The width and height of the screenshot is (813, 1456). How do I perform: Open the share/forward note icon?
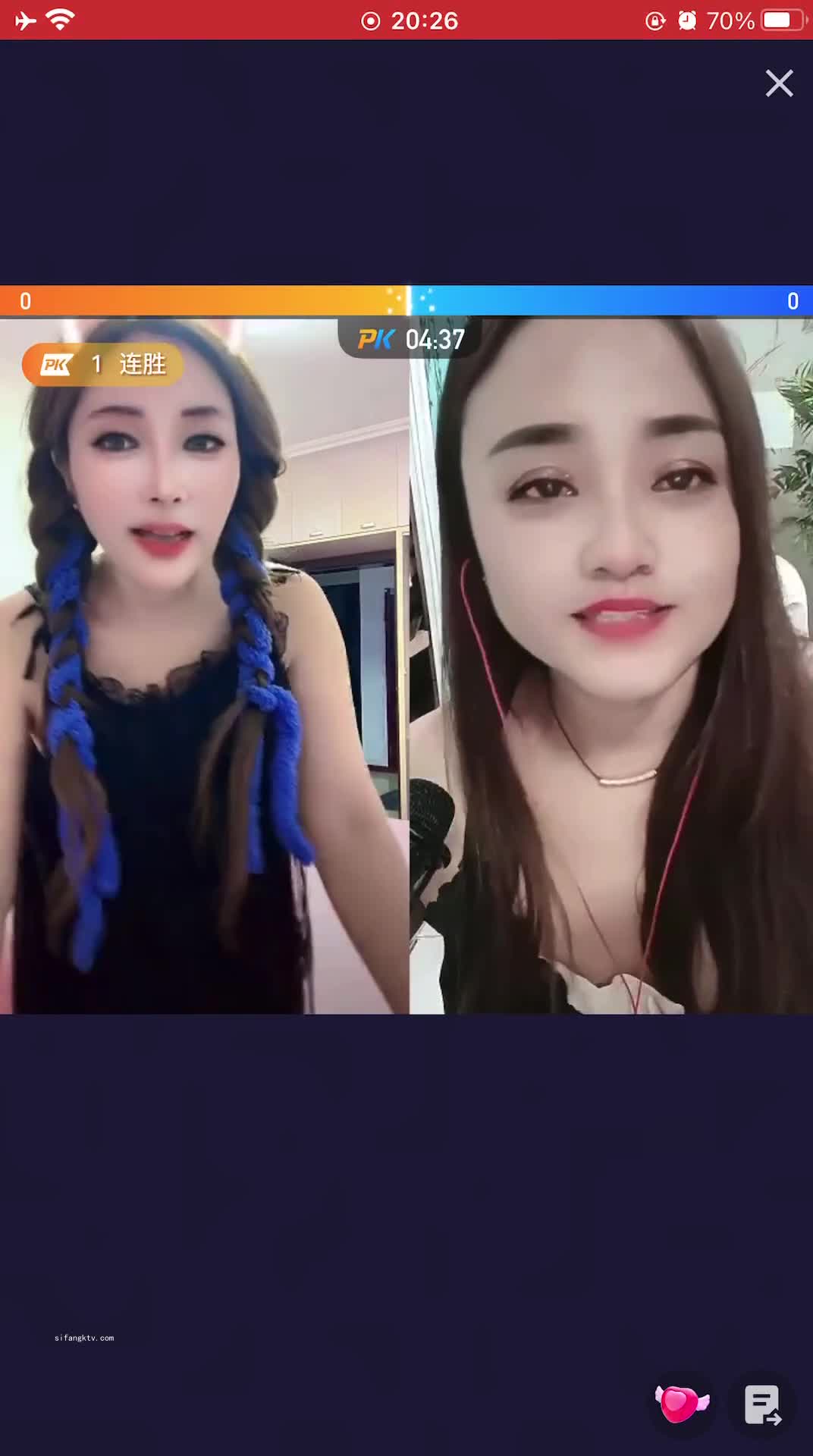[x=762, y=1405]
